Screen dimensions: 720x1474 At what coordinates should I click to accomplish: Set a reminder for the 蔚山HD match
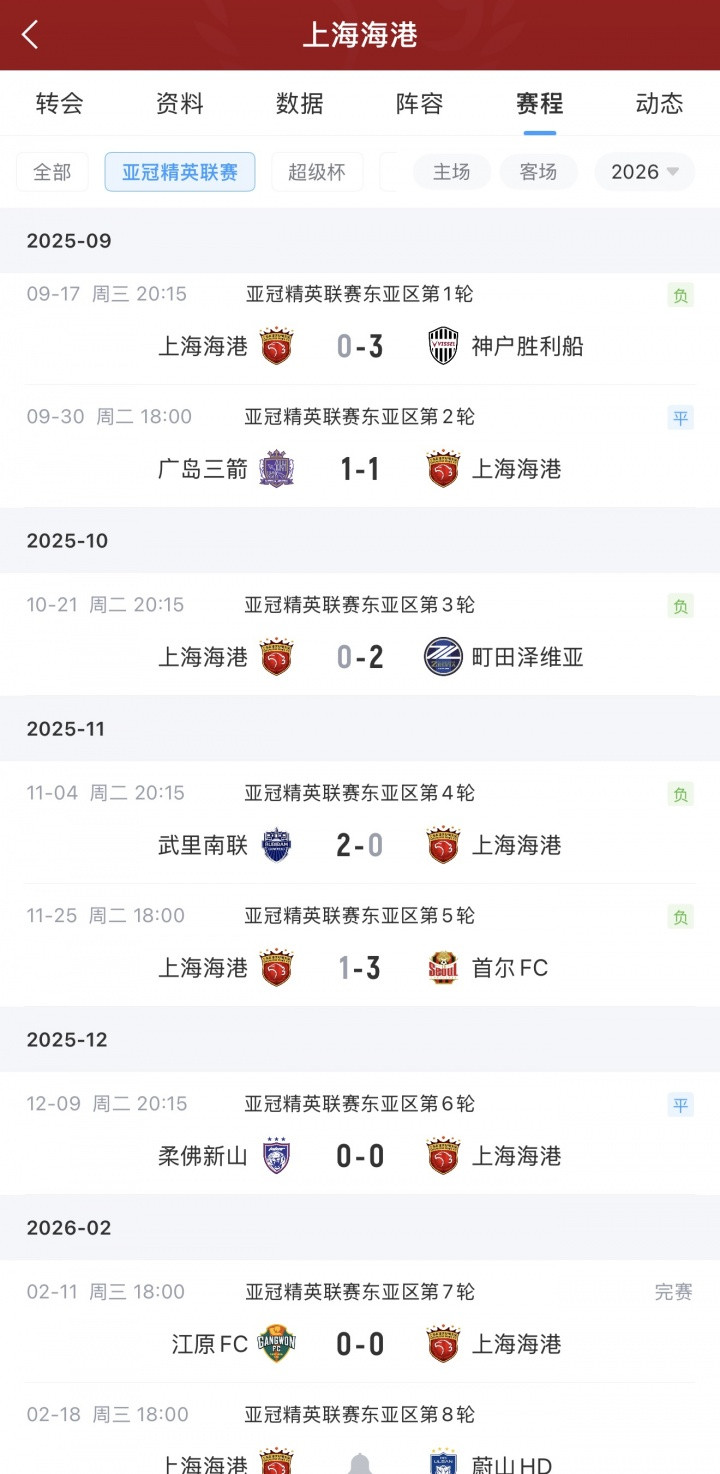point(360,1464)
